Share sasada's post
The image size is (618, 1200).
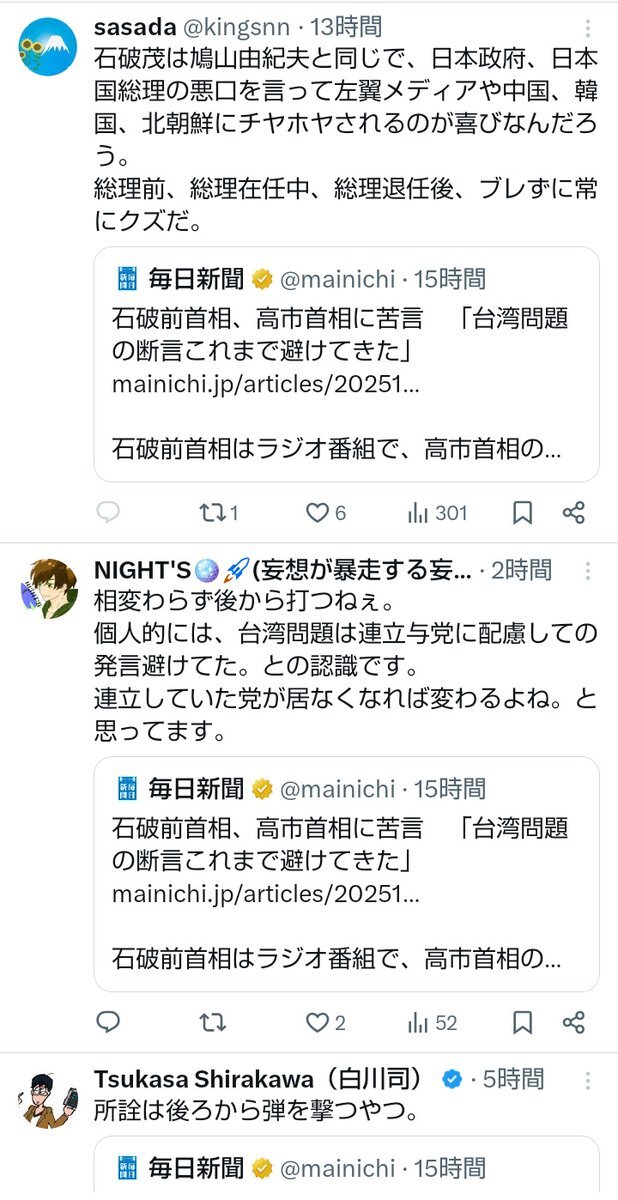[x=573, y=513]
